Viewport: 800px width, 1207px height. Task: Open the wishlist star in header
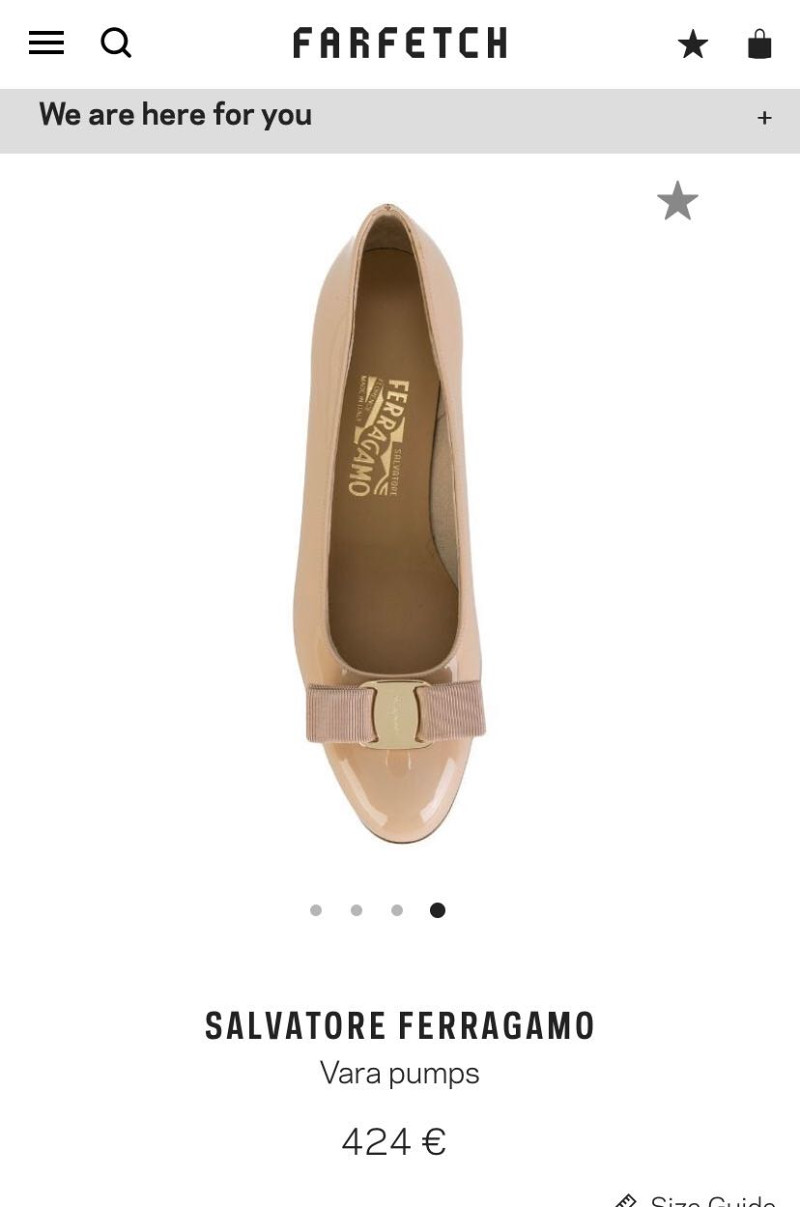coord(692,44)
